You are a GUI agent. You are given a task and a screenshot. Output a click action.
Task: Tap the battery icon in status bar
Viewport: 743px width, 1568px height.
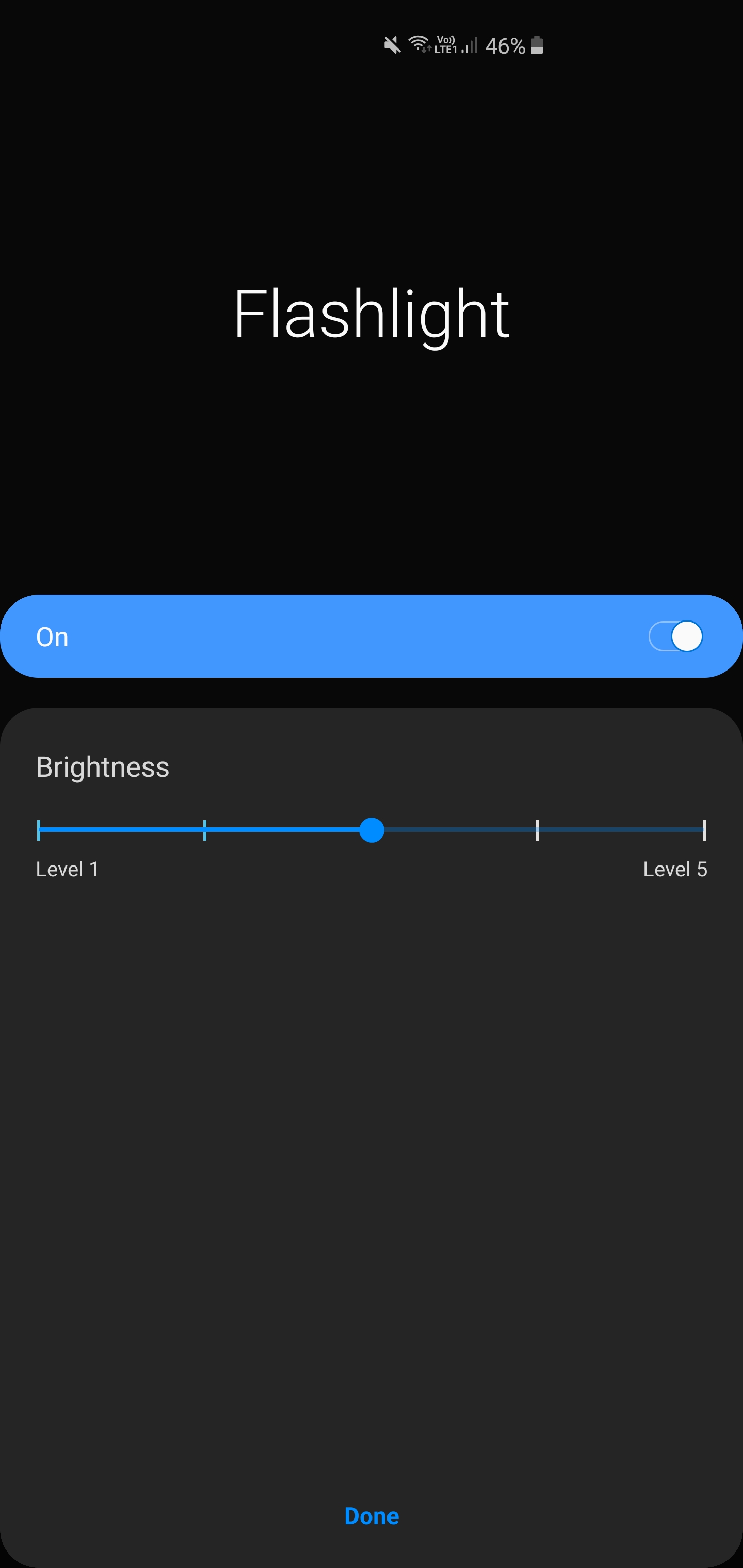coord(537,45)
